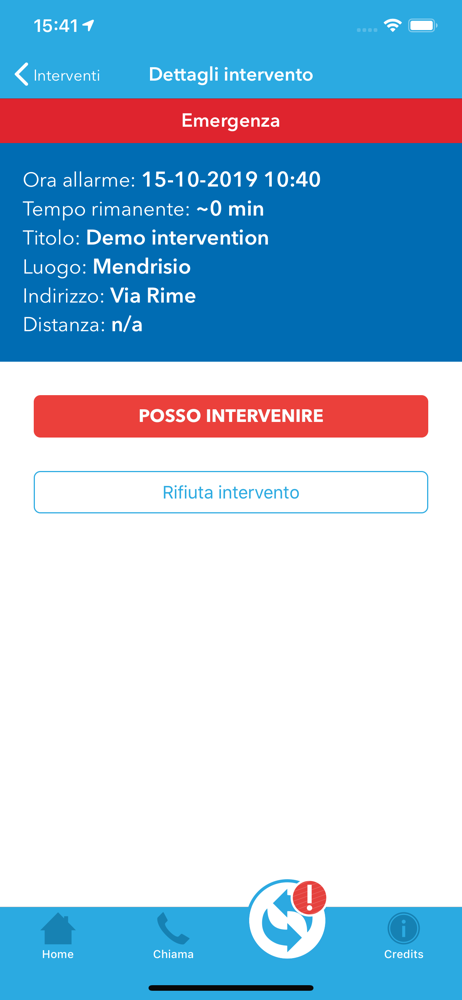
Task: Open the center interventions alert button
Action: (287, 919)
